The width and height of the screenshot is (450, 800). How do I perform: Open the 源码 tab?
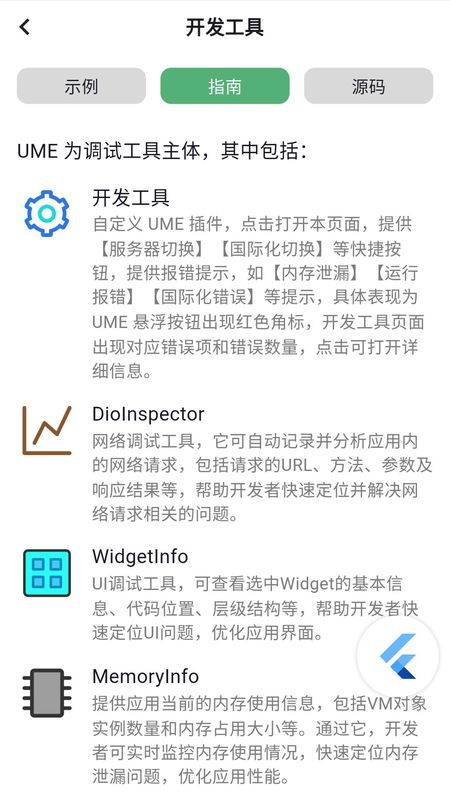[368, 86]
